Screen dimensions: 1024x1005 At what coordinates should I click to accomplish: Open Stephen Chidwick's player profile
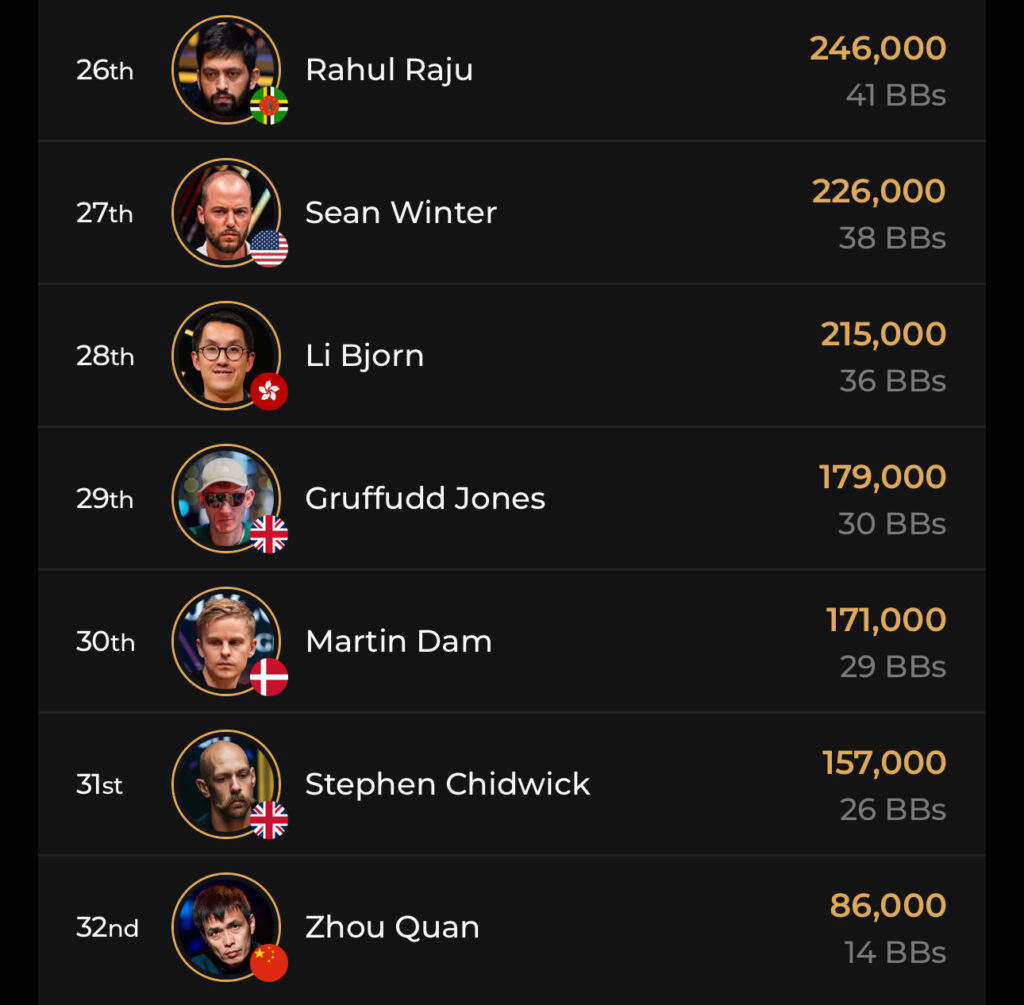point(447,785)
